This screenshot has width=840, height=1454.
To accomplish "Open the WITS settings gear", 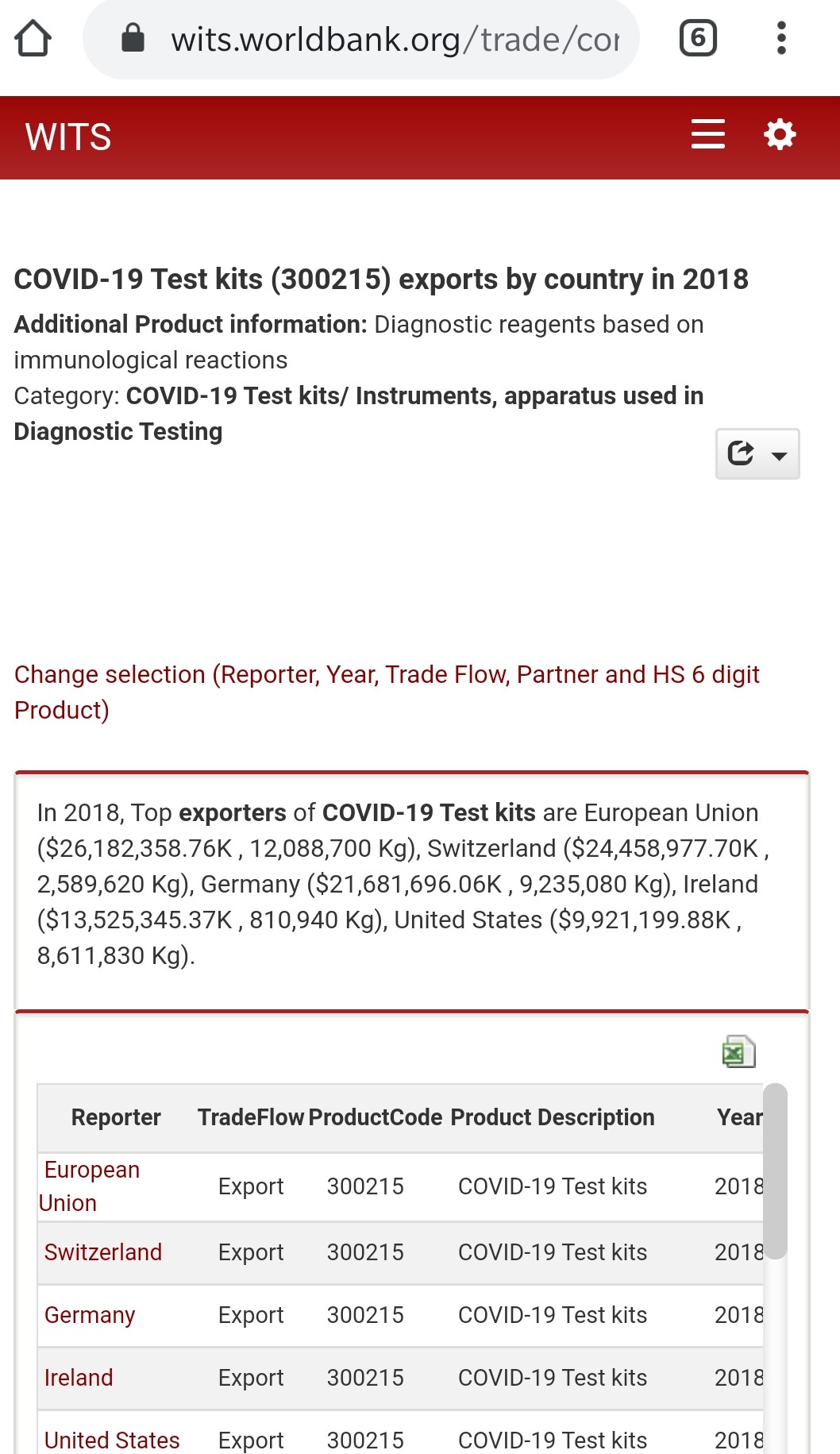I will 780,136.
